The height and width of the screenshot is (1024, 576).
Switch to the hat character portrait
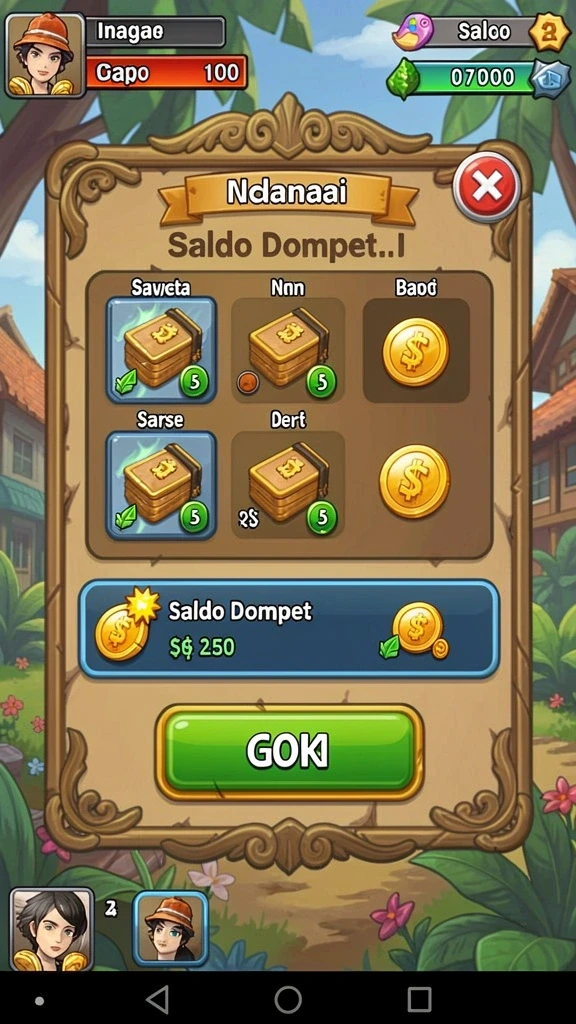170,929
